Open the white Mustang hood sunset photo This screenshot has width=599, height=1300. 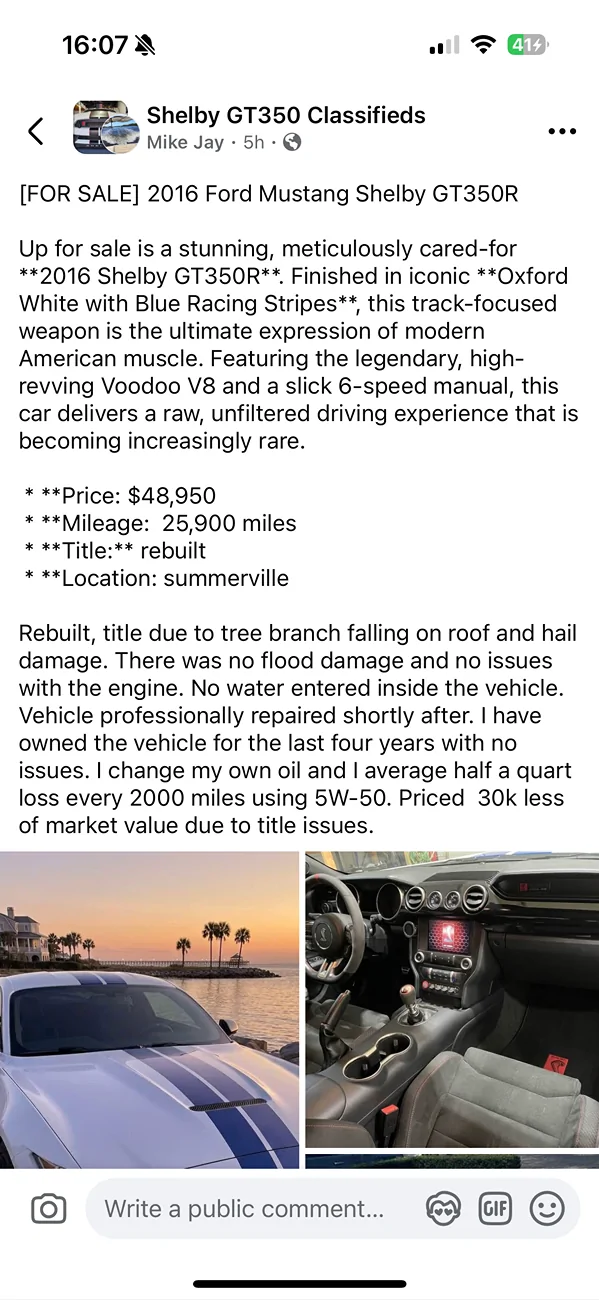pyautogui.click(x=149, y=1010)
